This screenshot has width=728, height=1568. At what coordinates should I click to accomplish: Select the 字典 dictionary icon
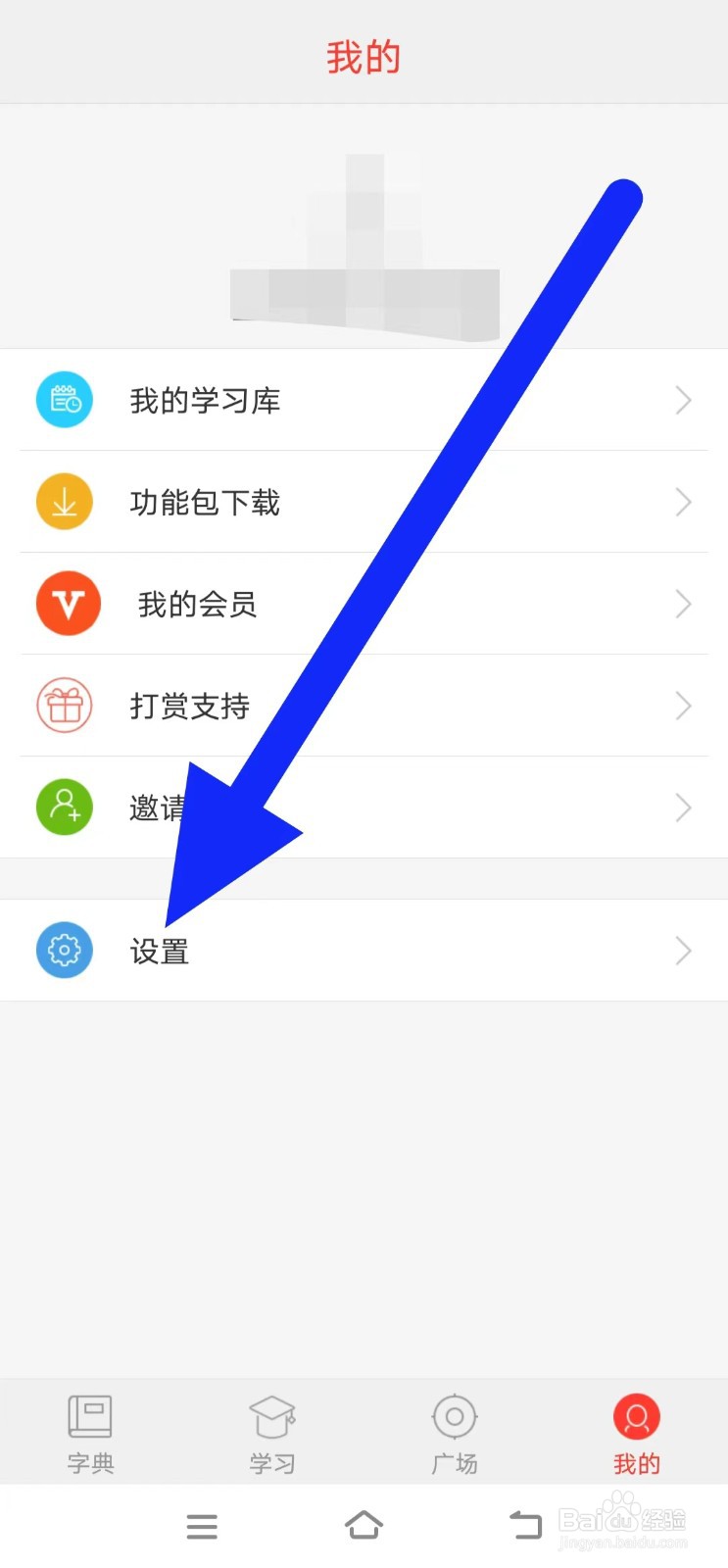click(90, 1415)
